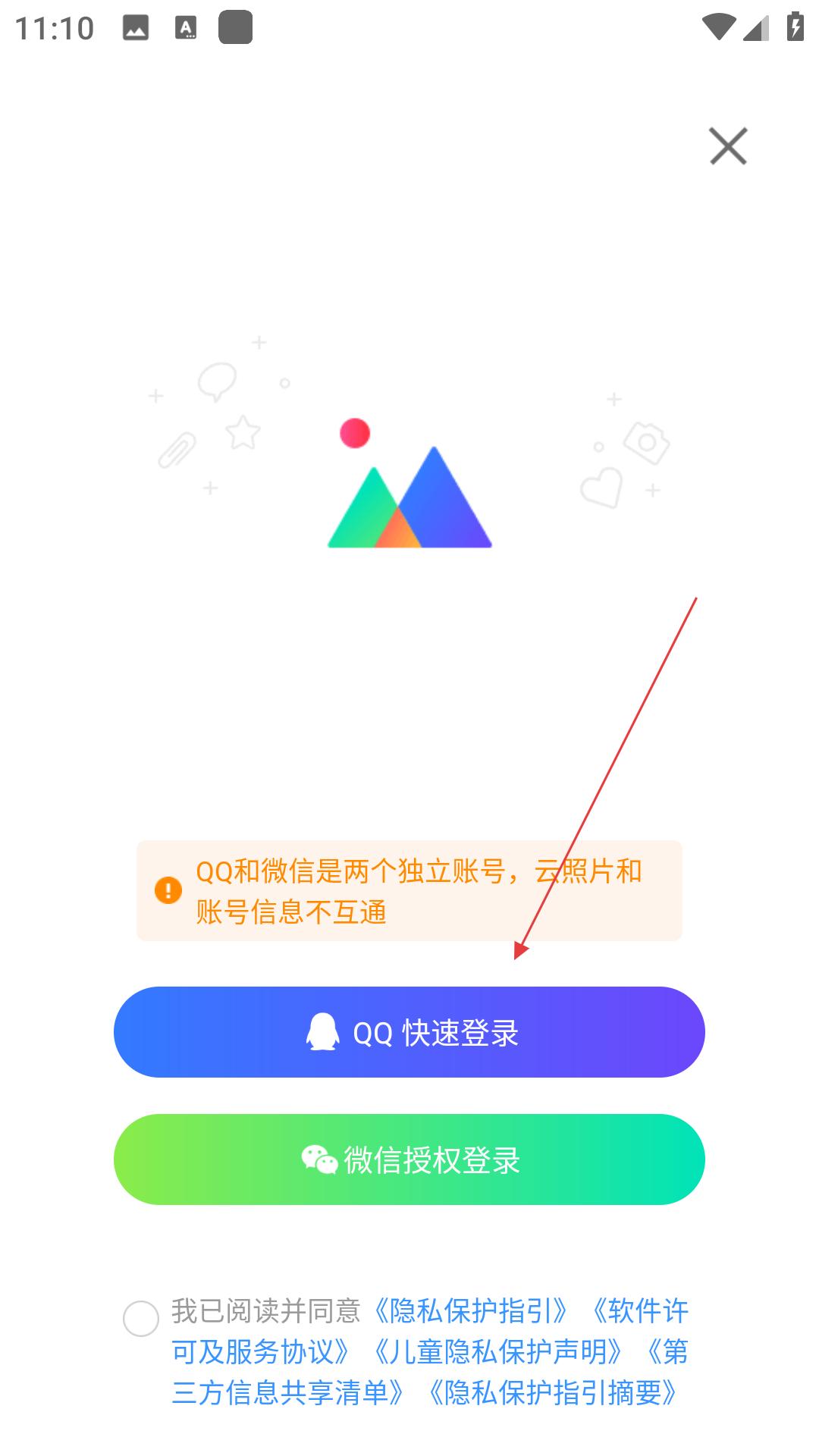Check the 我已阅读并同意 agreement circle

tap(141, 1319)
